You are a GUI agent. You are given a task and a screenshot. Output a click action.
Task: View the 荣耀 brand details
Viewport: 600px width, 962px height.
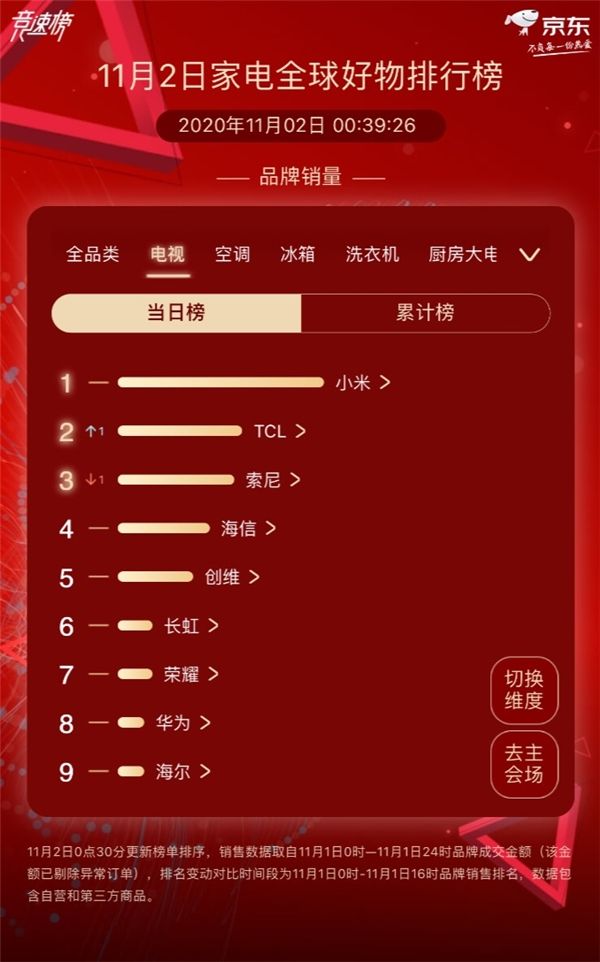(x=190, y=674)
